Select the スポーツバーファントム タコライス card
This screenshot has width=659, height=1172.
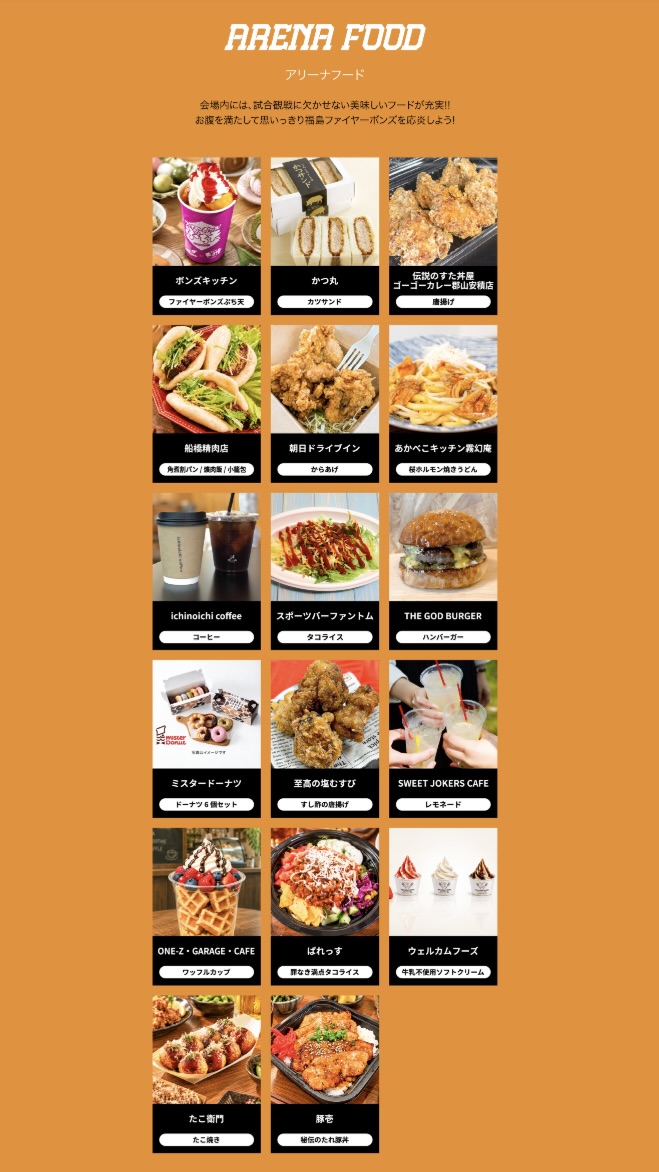(324, 571)
